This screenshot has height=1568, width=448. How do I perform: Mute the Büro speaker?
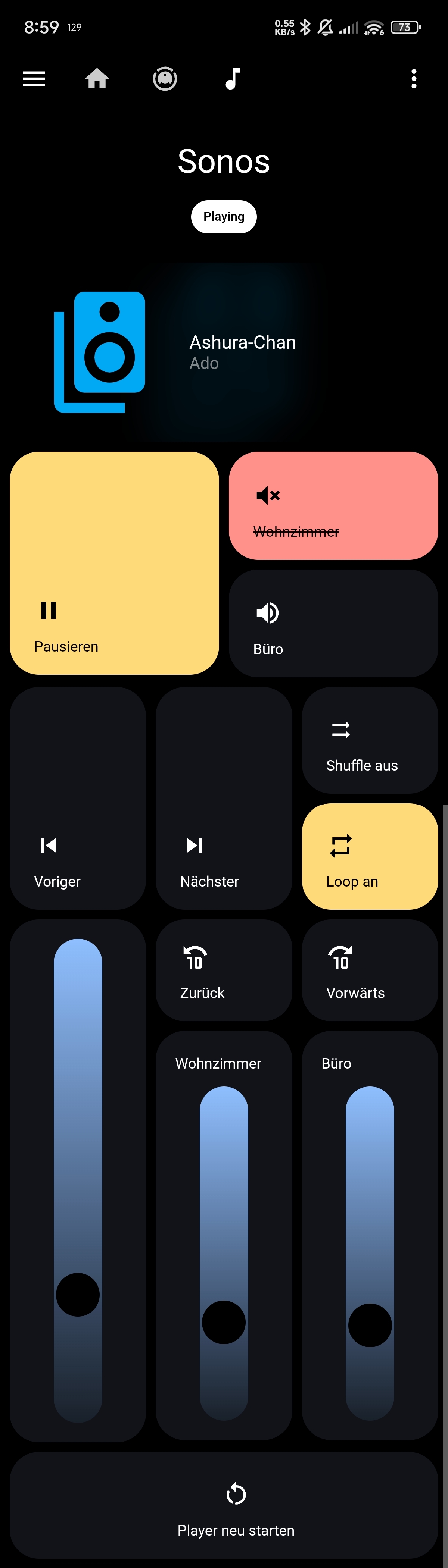[x=333, y=623]
